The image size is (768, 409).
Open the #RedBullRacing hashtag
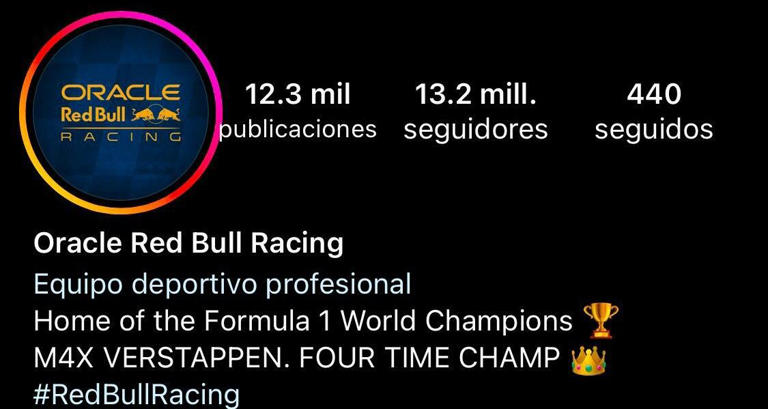tap(137, 393)
